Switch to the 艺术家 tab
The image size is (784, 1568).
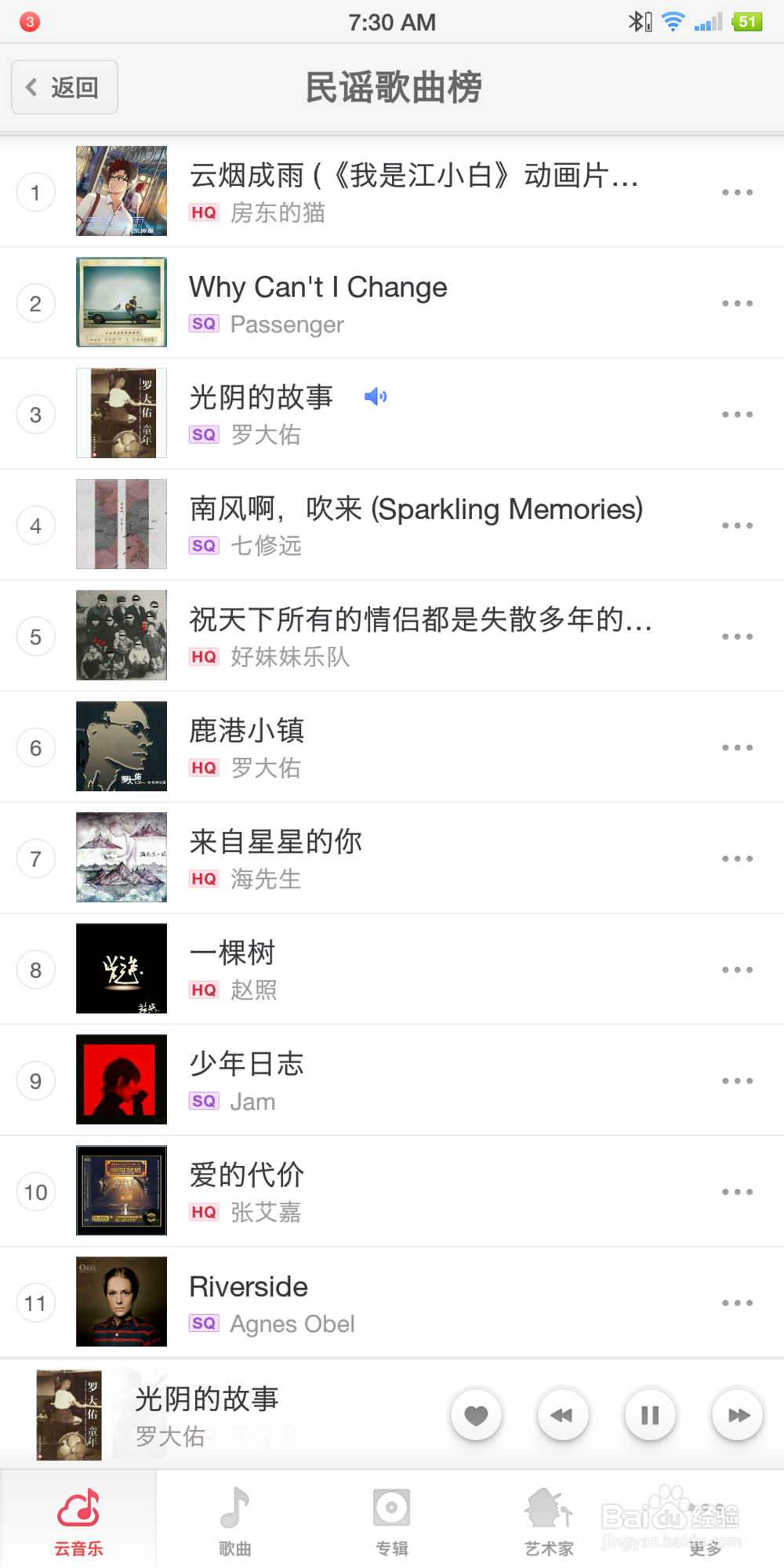(x=549, y=1519)
